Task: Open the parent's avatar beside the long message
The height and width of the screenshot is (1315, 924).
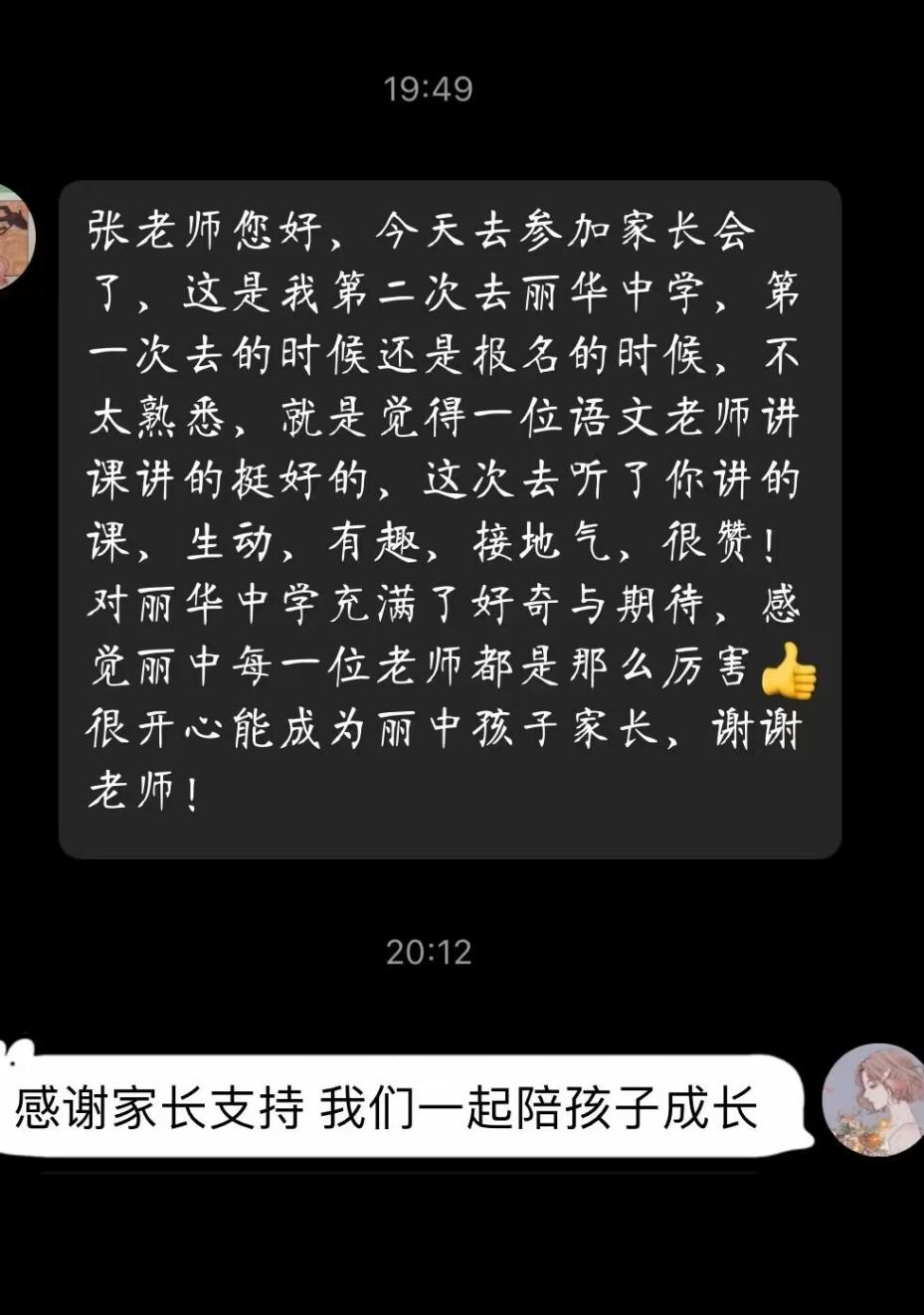Action: pos(14,237)
